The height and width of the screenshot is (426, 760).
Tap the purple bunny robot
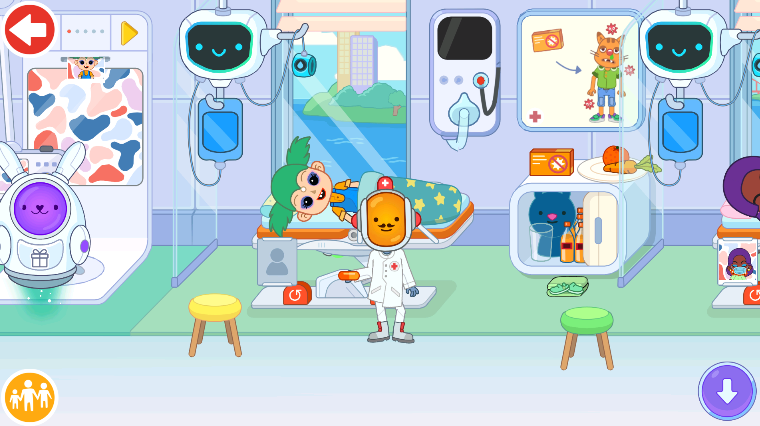coord(42,225)
